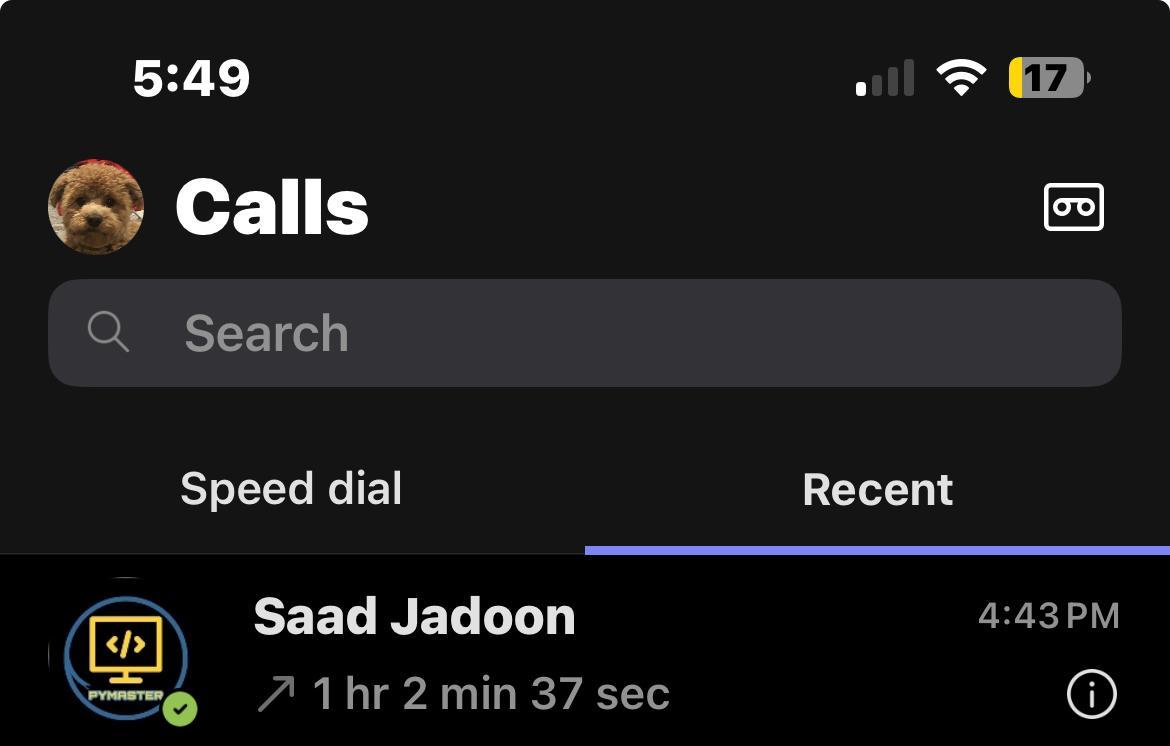Screen dimensions: 1170x746
Task: Switch to the Speed dial tab
Action: (x=291, y=489)
